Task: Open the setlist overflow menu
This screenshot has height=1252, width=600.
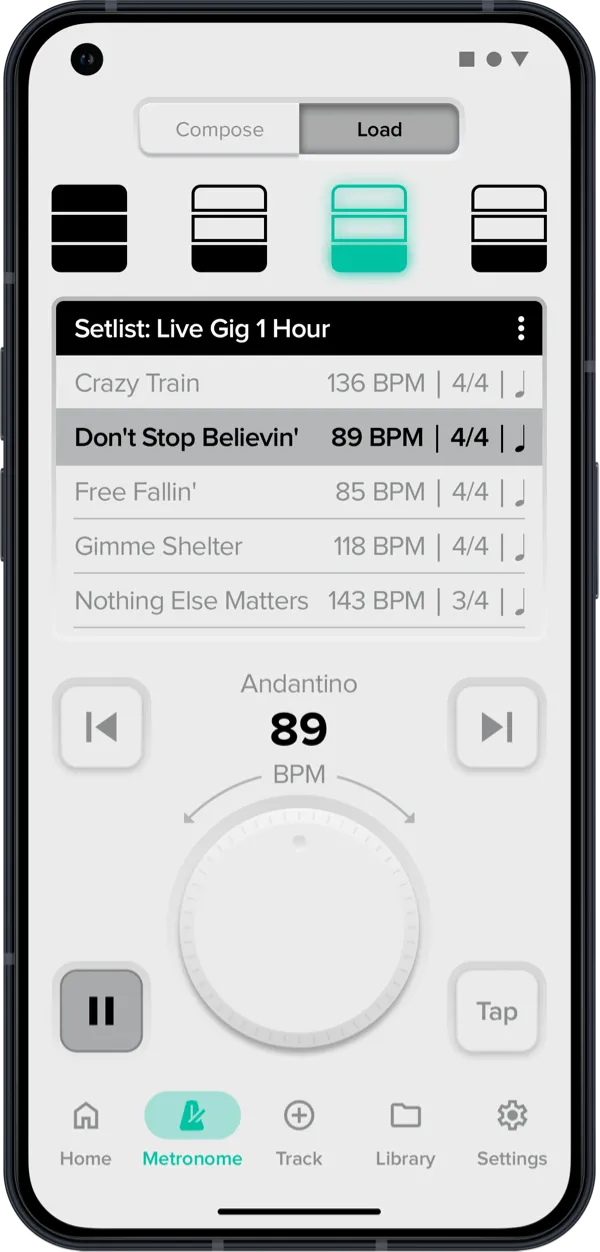Action: click(520, 329)
